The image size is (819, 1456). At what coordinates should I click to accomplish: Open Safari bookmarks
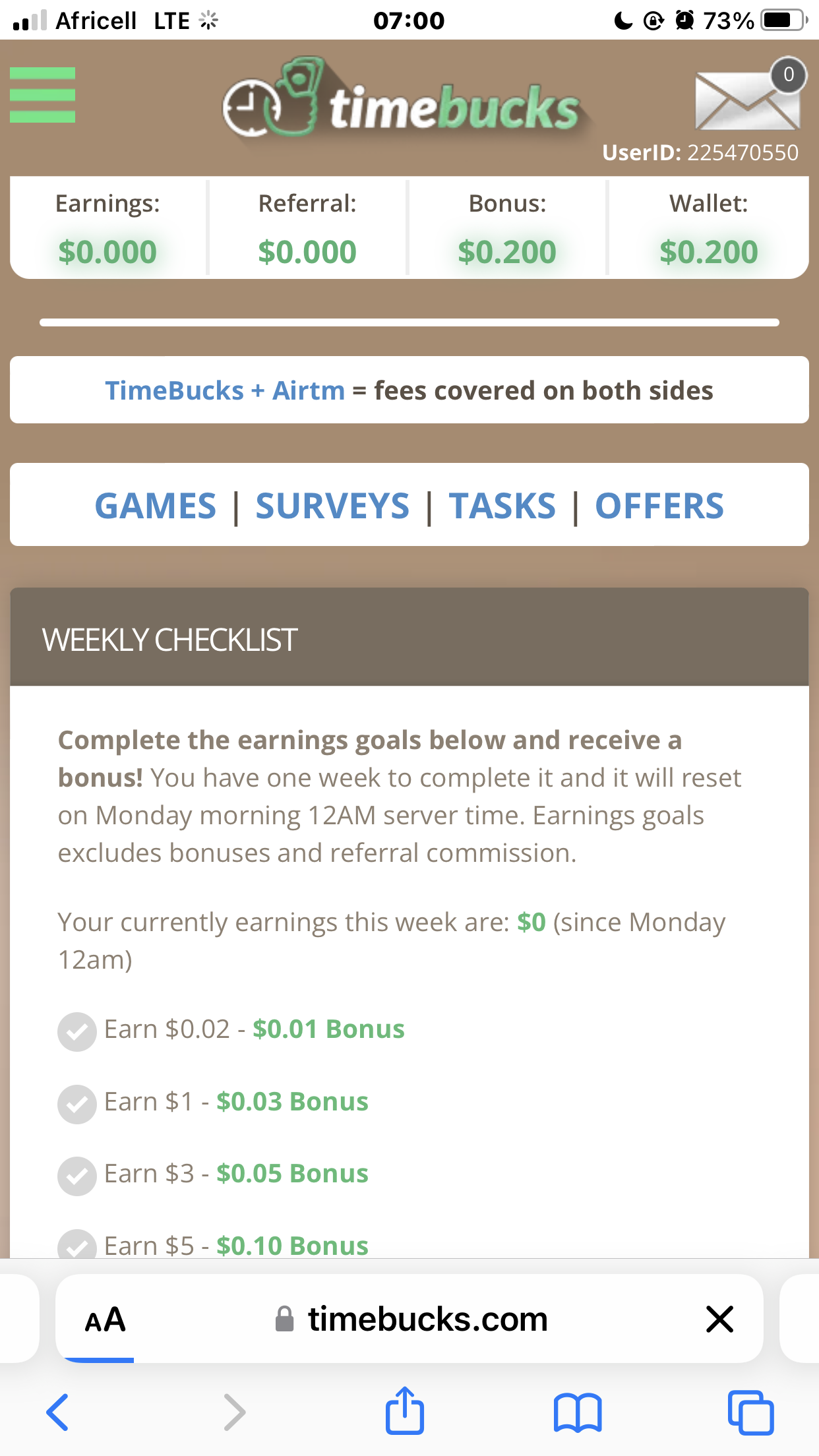pyautogui.click(x=578, y=1412)
